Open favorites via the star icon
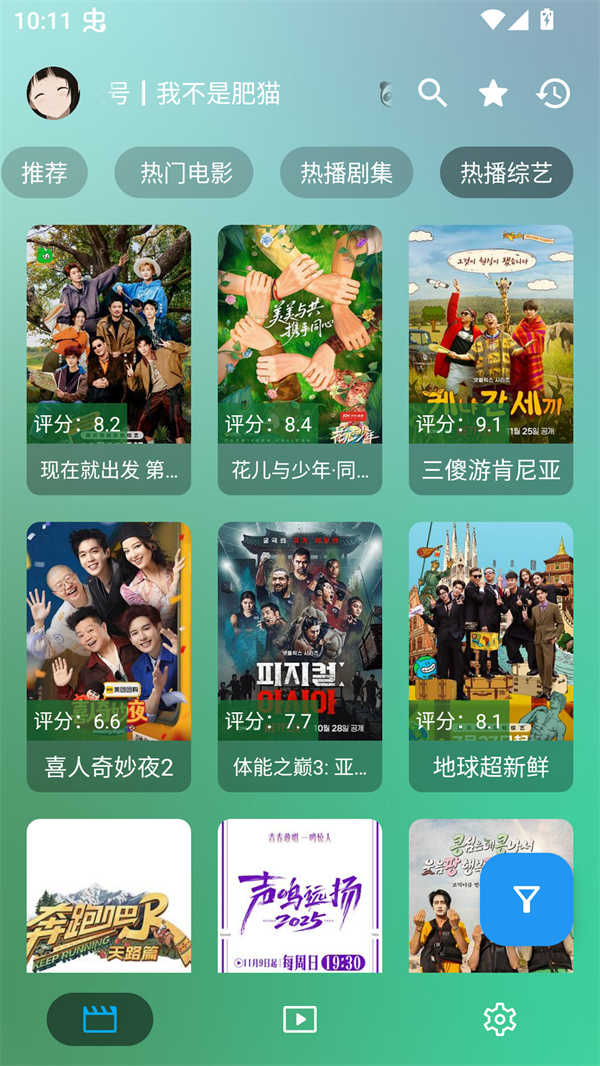 tap(493, 93)
